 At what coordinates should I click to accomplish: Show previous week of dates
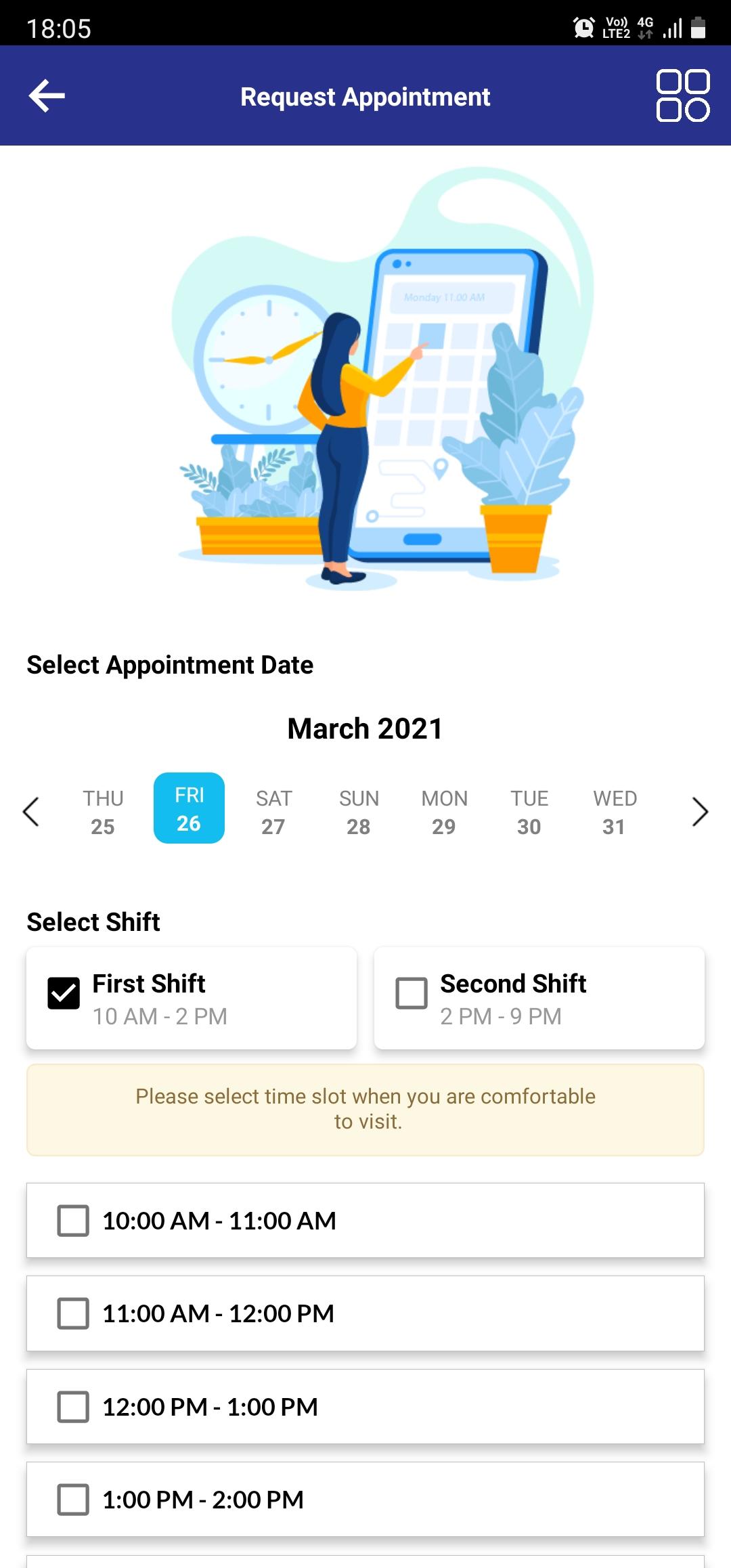[31, 811]
